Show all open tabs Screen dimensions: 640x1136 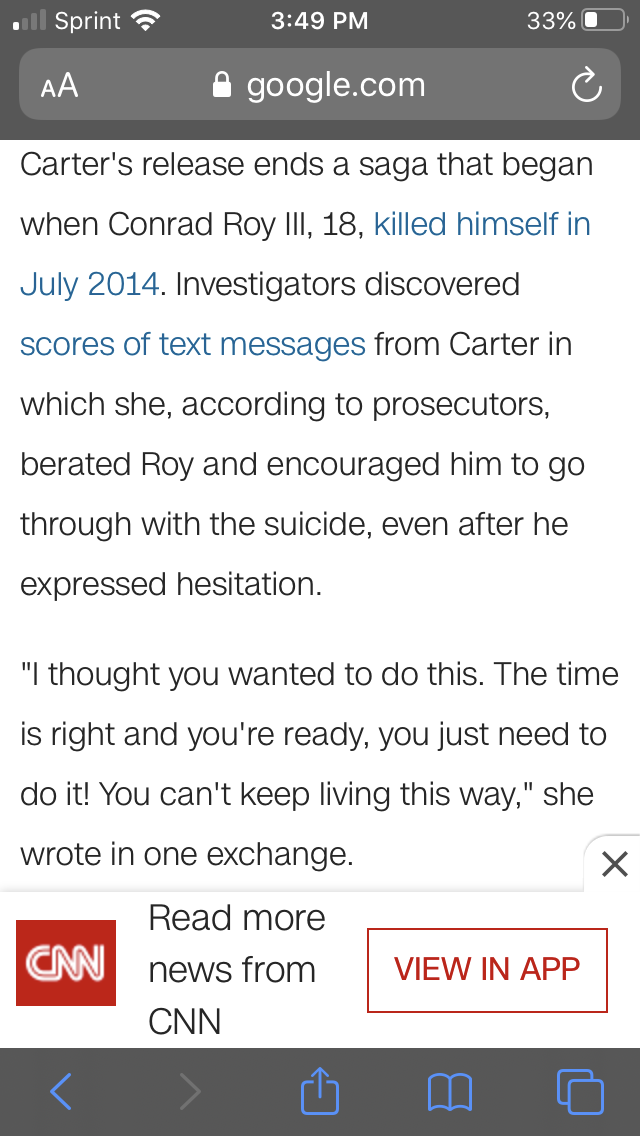pos(580,1091)
